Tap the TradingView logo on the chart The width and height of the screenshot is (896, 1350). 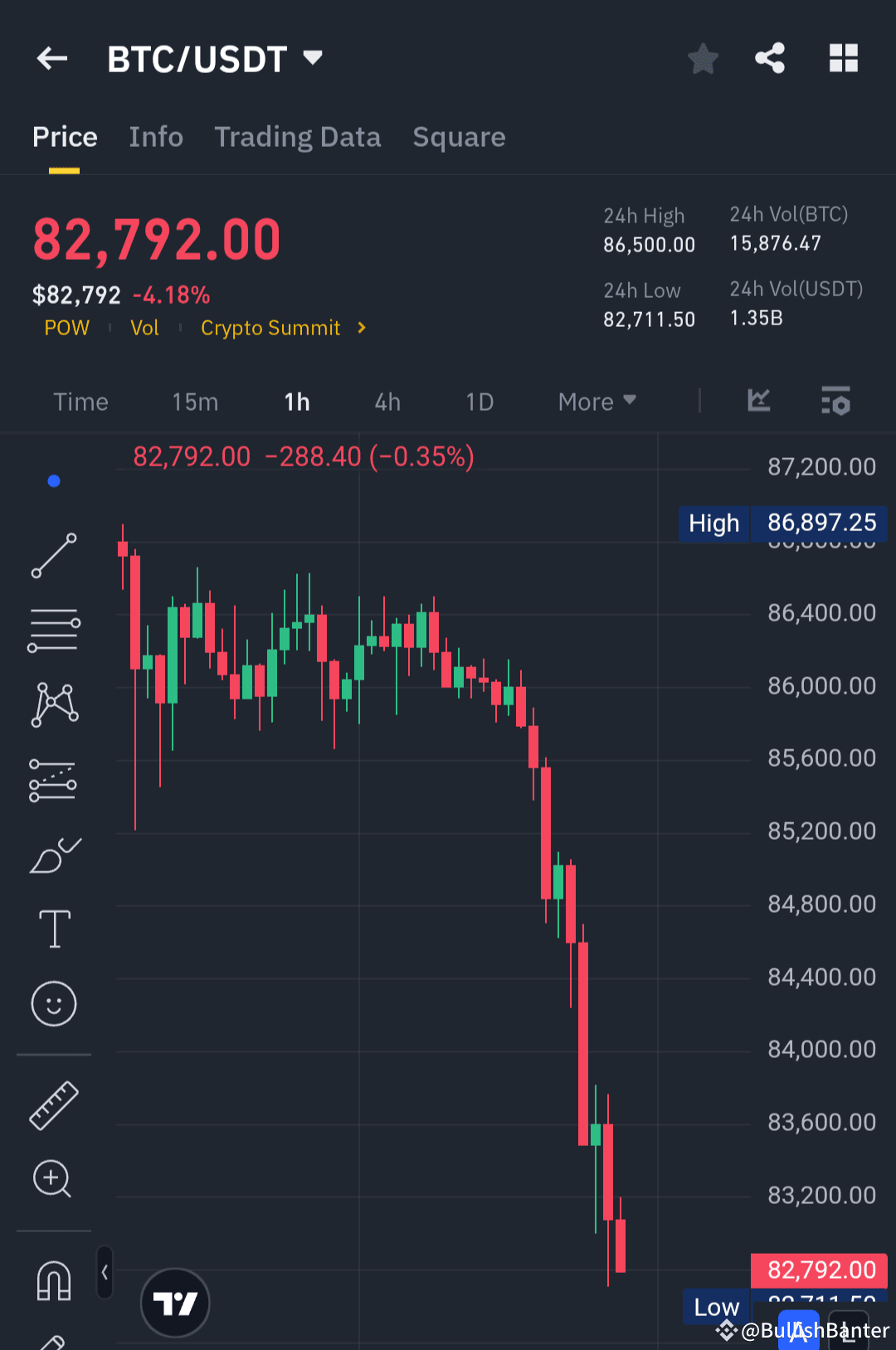point(175,1303)
